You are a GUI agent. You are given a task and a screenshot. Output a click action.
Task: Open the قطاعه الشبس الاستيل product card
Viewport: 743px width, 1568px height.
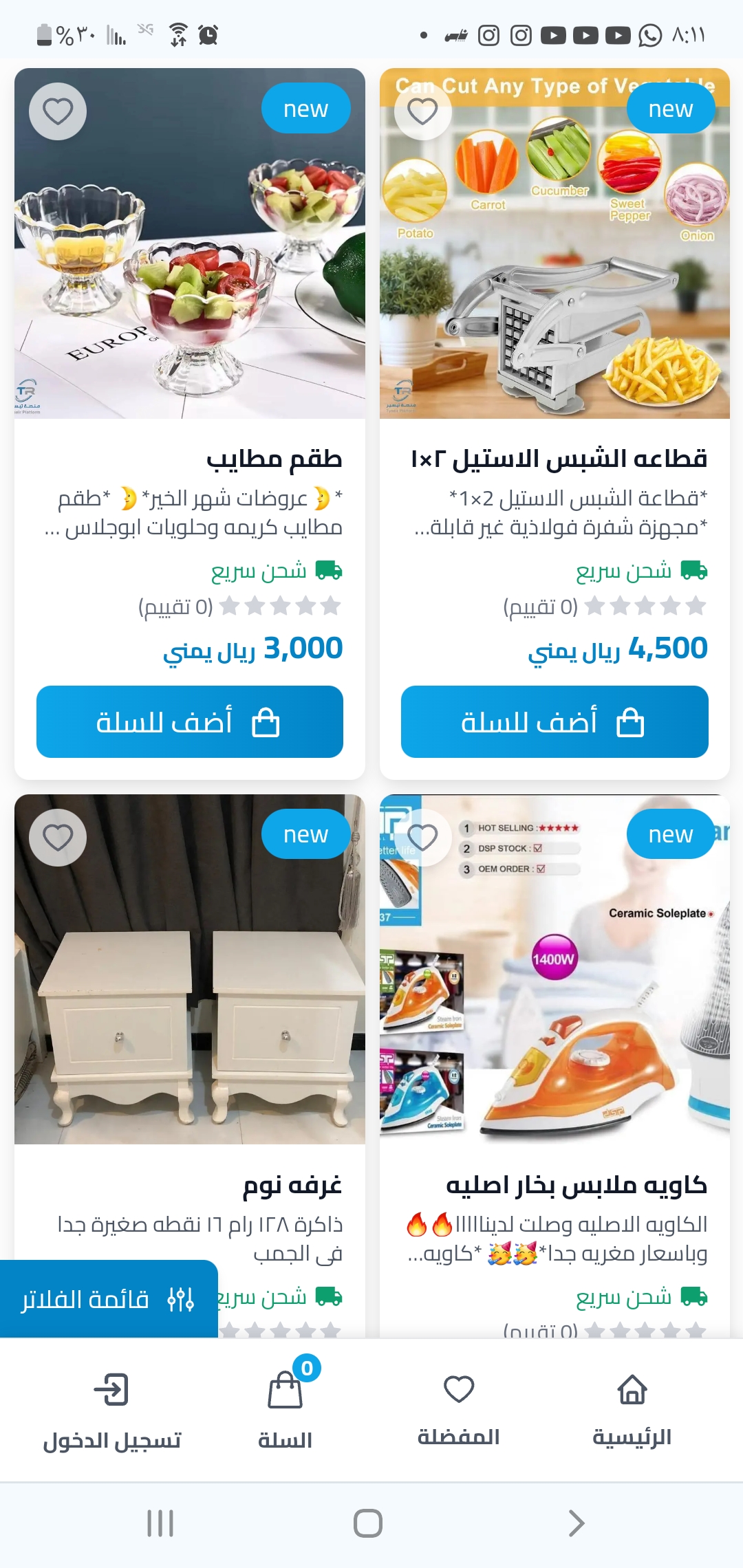[x=554, y=424]
